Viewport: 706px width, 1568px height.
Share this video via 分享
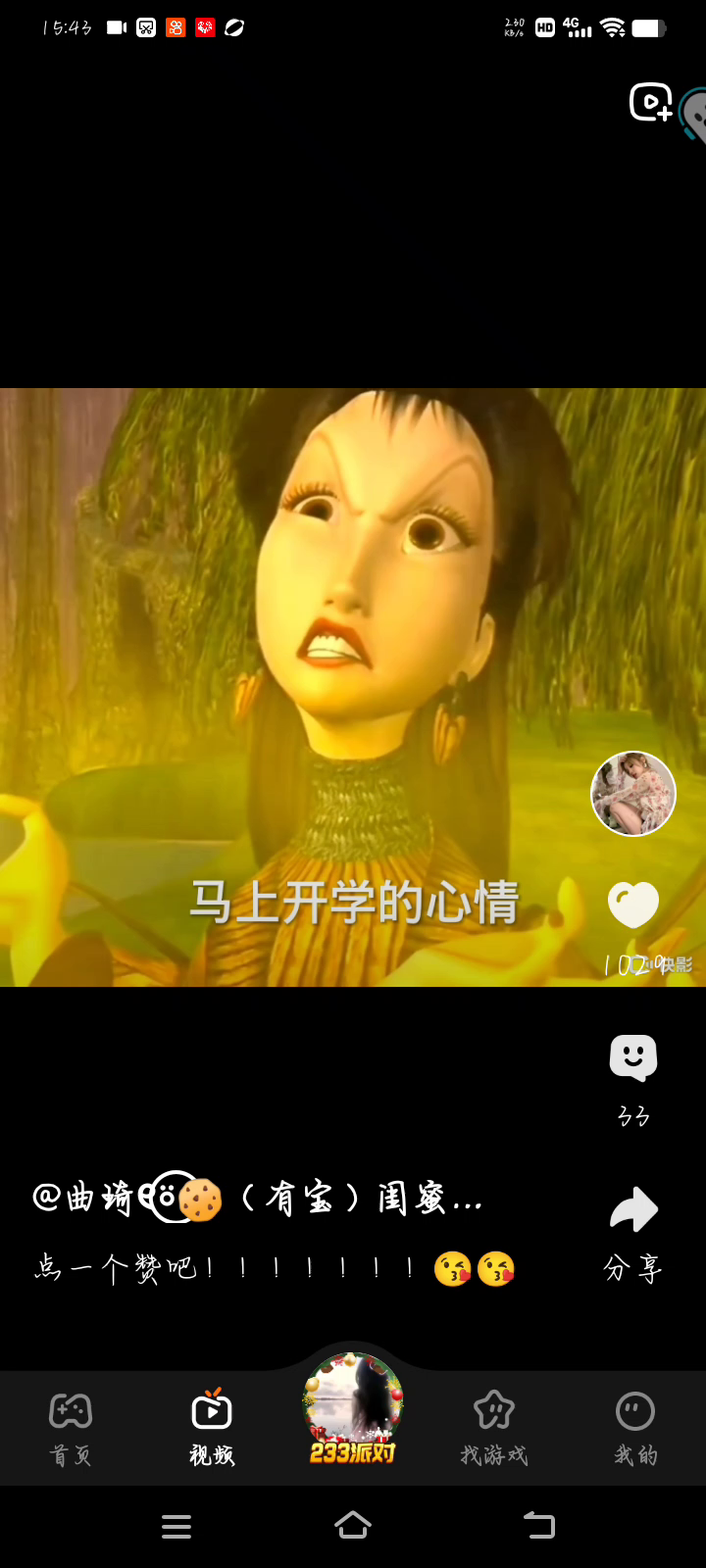633,1233
